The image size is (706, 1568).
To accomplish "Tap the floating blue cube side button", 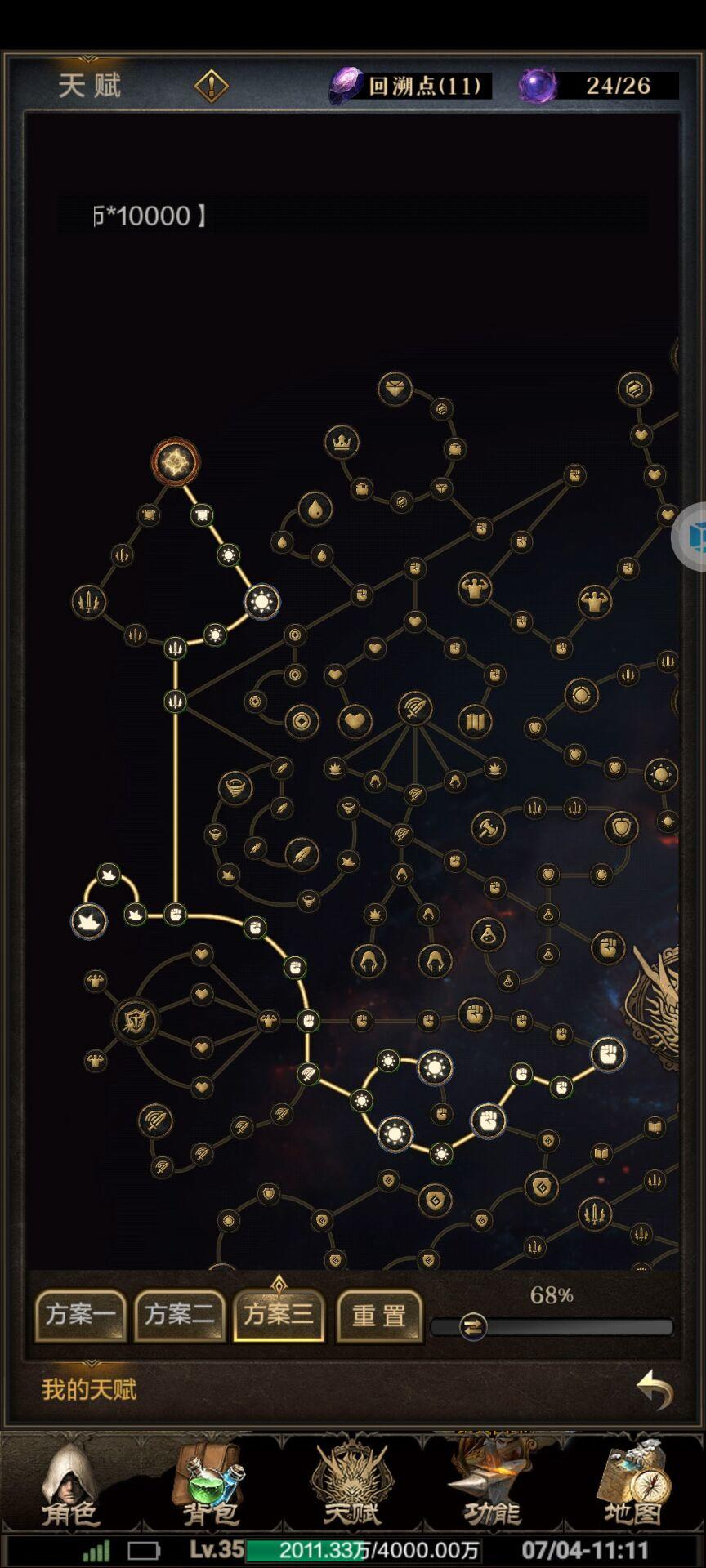I will point(695,537).
